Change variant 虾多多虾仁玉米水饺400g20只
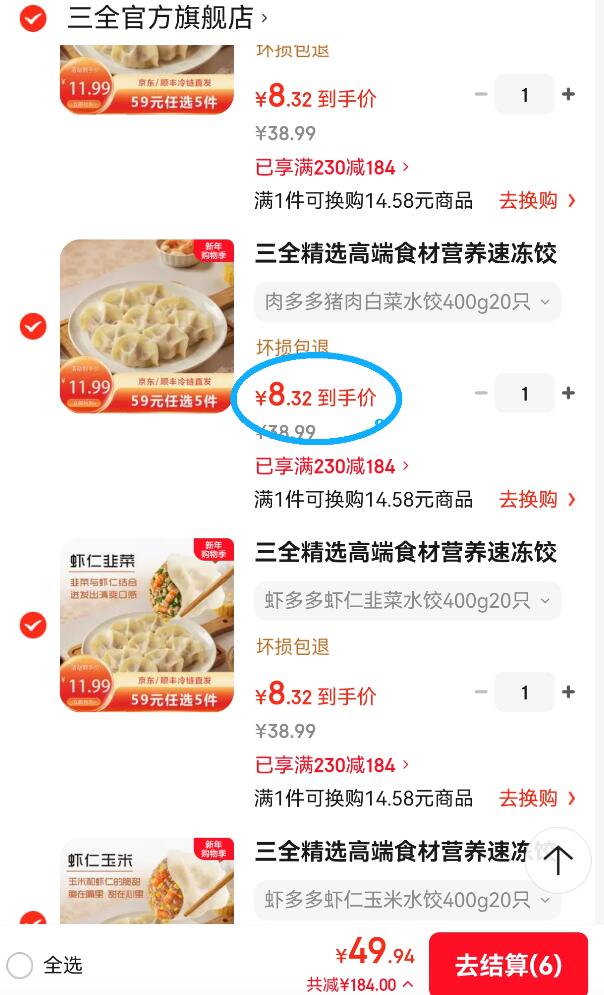This screenshot has height=995, width=604. click(407, 900)
